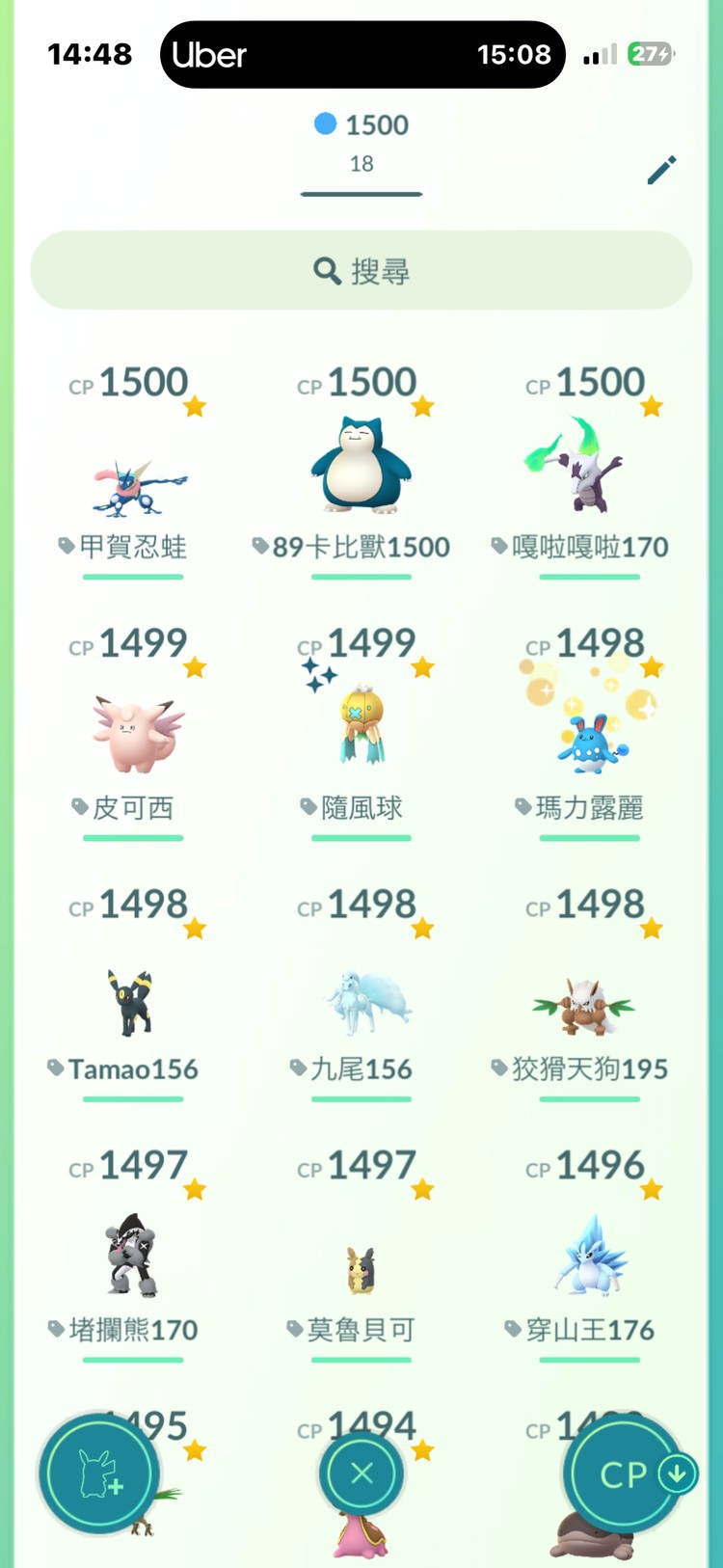This screenshot has width=723, height=1568.
Task: Toggle the favorite star on 九尾156
Action: point(422,929)
